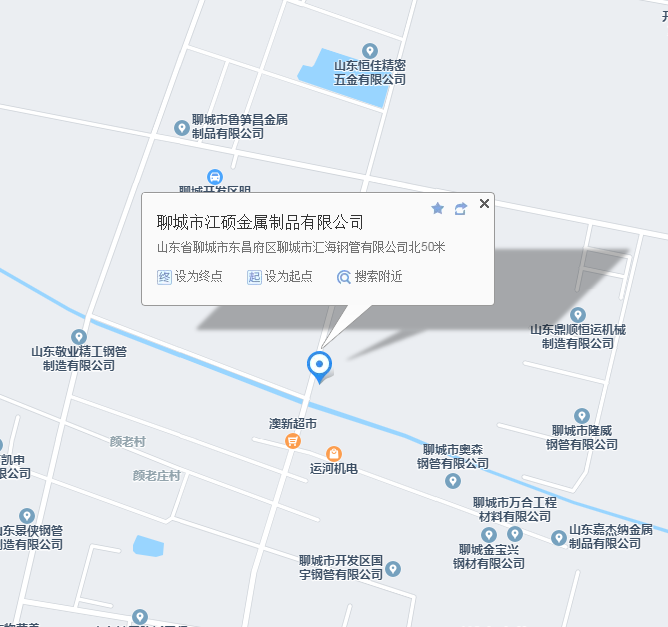Set this place as starting point (设为起点)

pyautogui.click(x=280, y=277)
